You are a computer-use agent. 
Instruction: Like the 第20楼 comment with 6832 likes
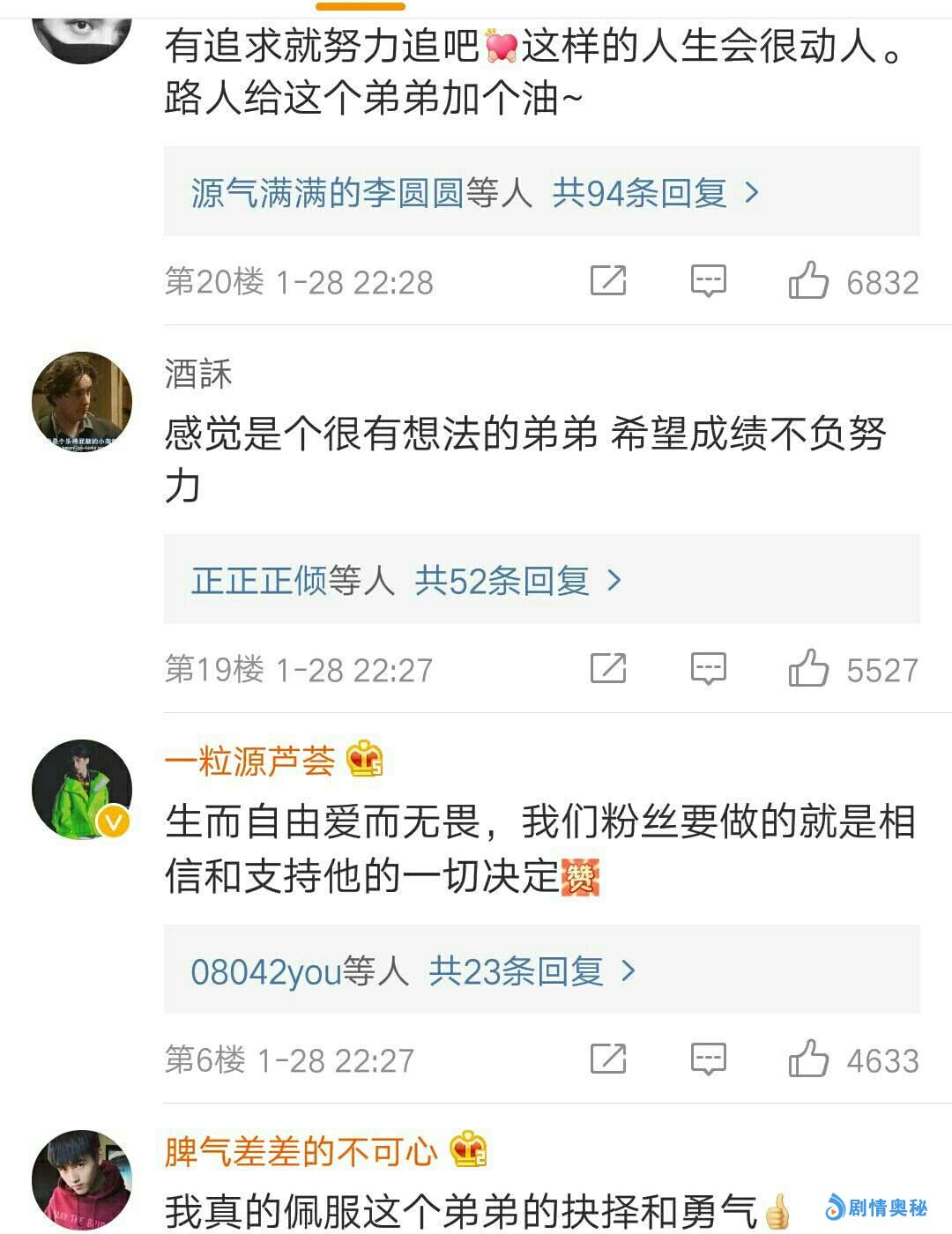click(808, 281)
